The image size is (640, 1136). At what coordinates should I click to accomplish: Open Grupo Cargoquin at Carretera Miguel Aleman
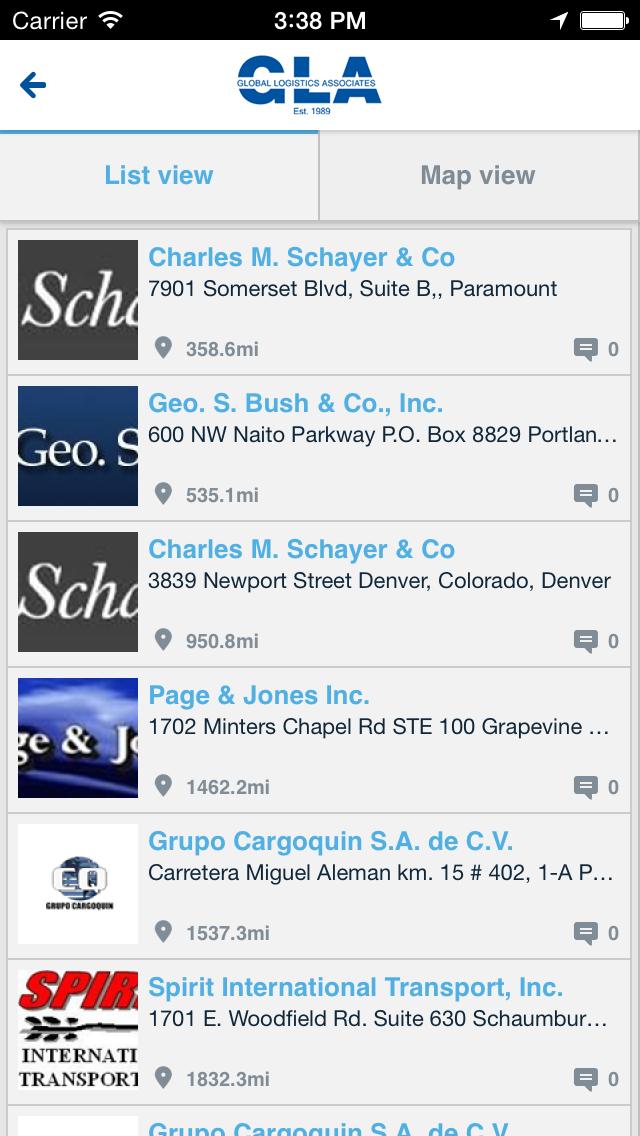330,842
